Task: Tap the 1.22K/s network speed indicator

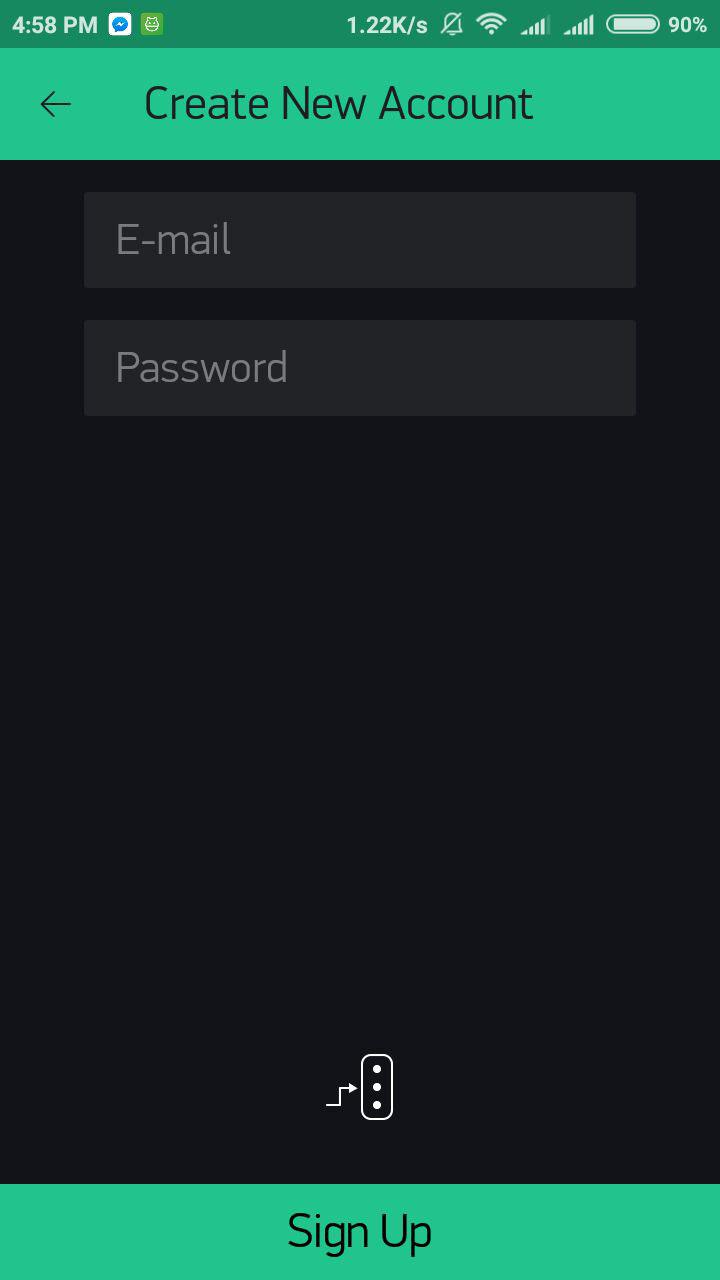Action: tap(386, 23)
